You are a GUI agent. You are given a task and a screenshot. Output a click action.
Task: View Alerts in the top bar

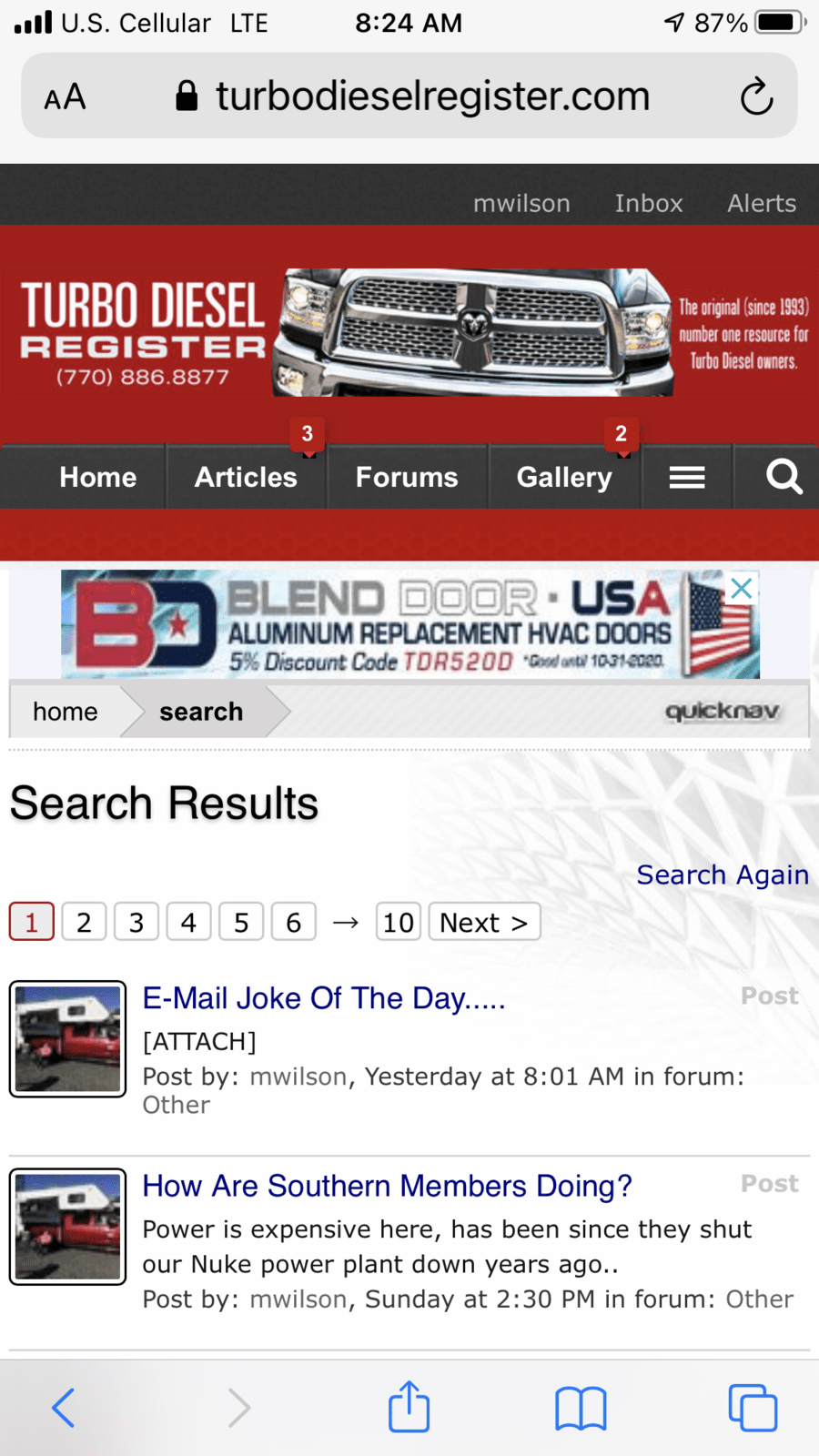pyautogui.click(x=761, y=203)
